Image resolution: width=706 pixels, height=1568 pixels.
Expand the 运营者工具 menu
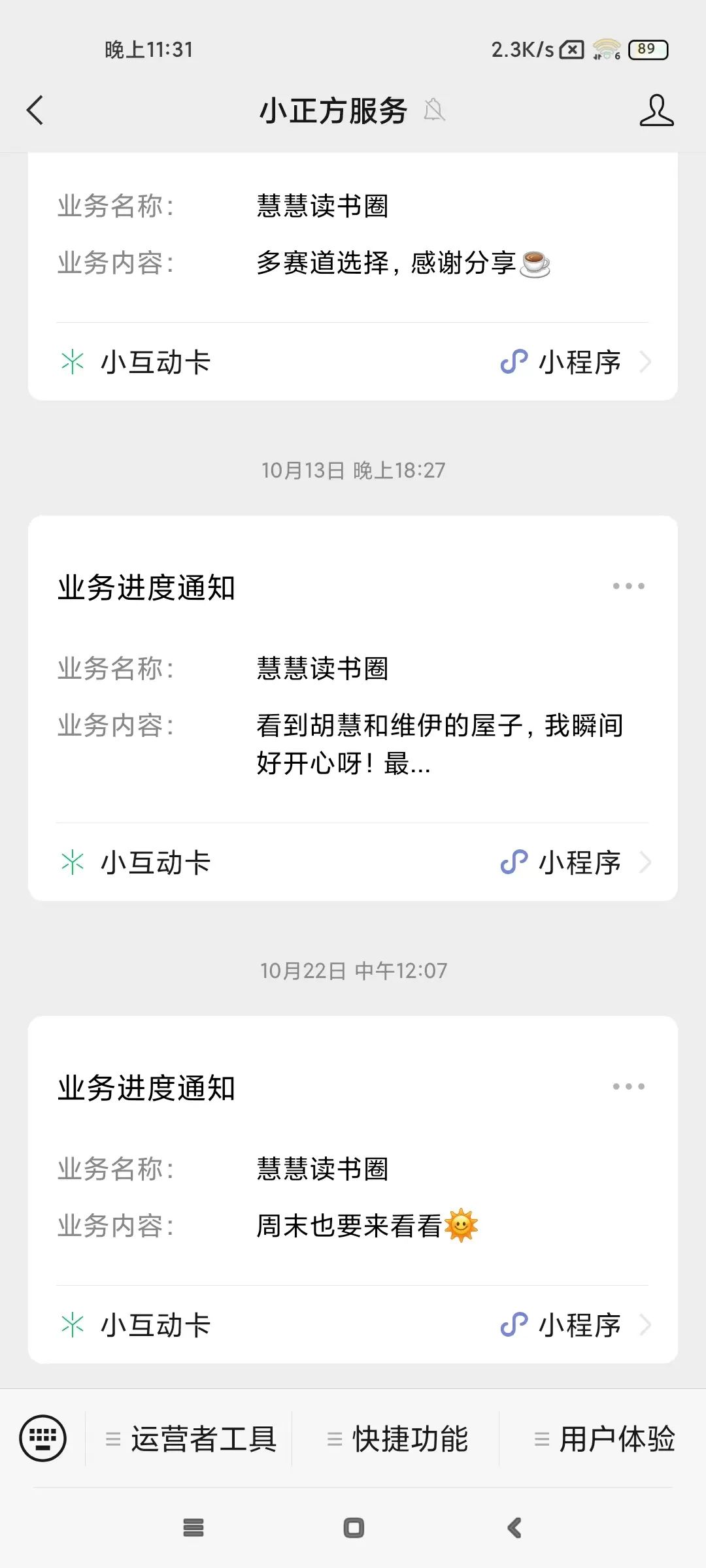tap(190, 1439)
